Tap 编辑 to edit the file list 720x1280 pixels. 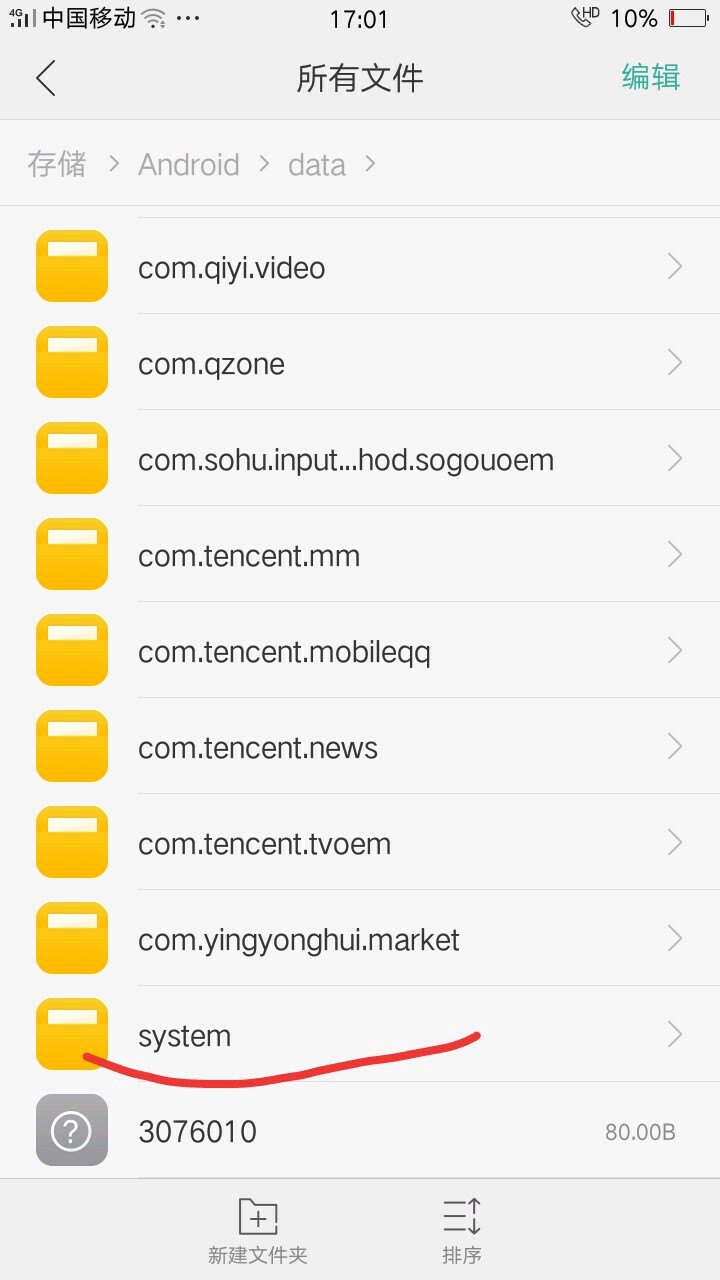tap(650, 78)
